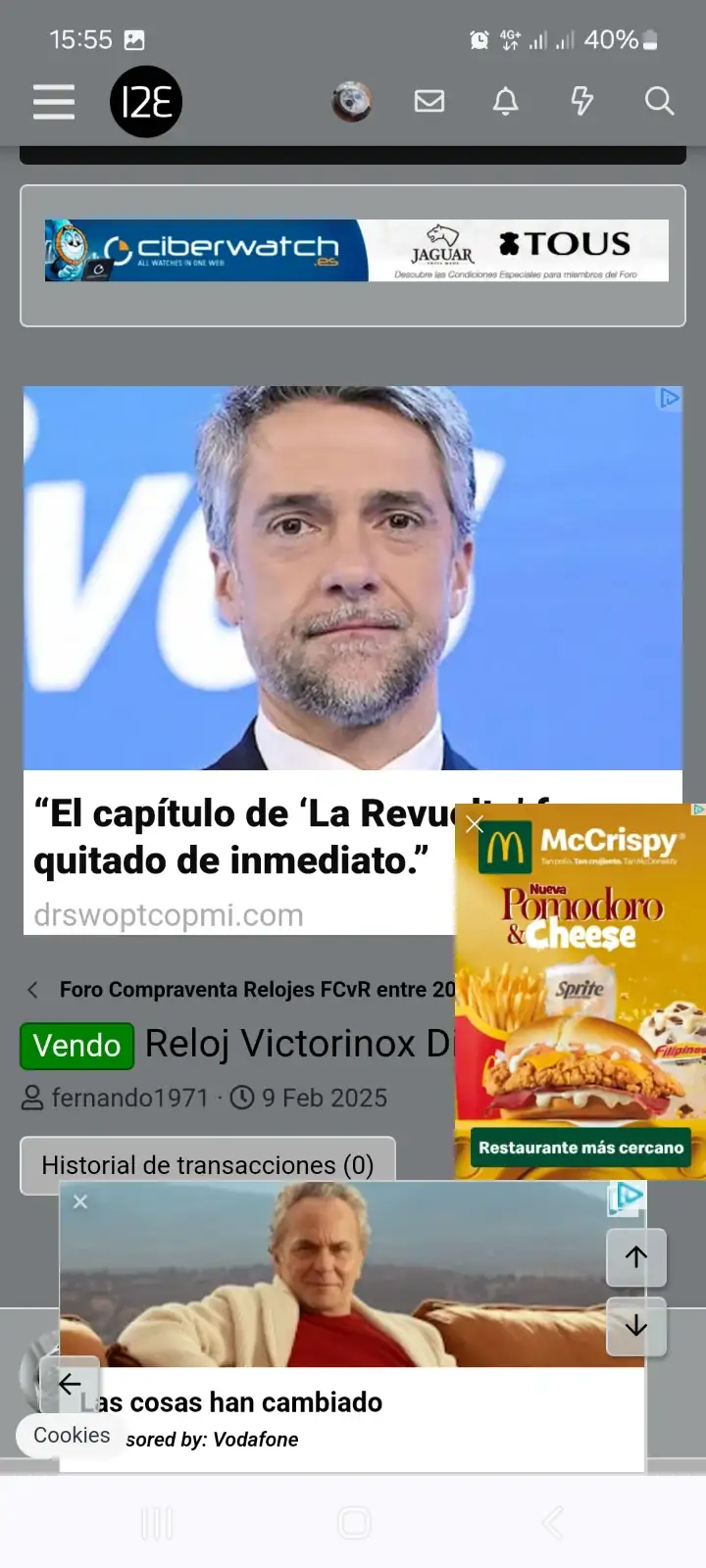Open the system recent apps view
Image resolution: width=706 pixels, height=1568 pixels.
157,1523
